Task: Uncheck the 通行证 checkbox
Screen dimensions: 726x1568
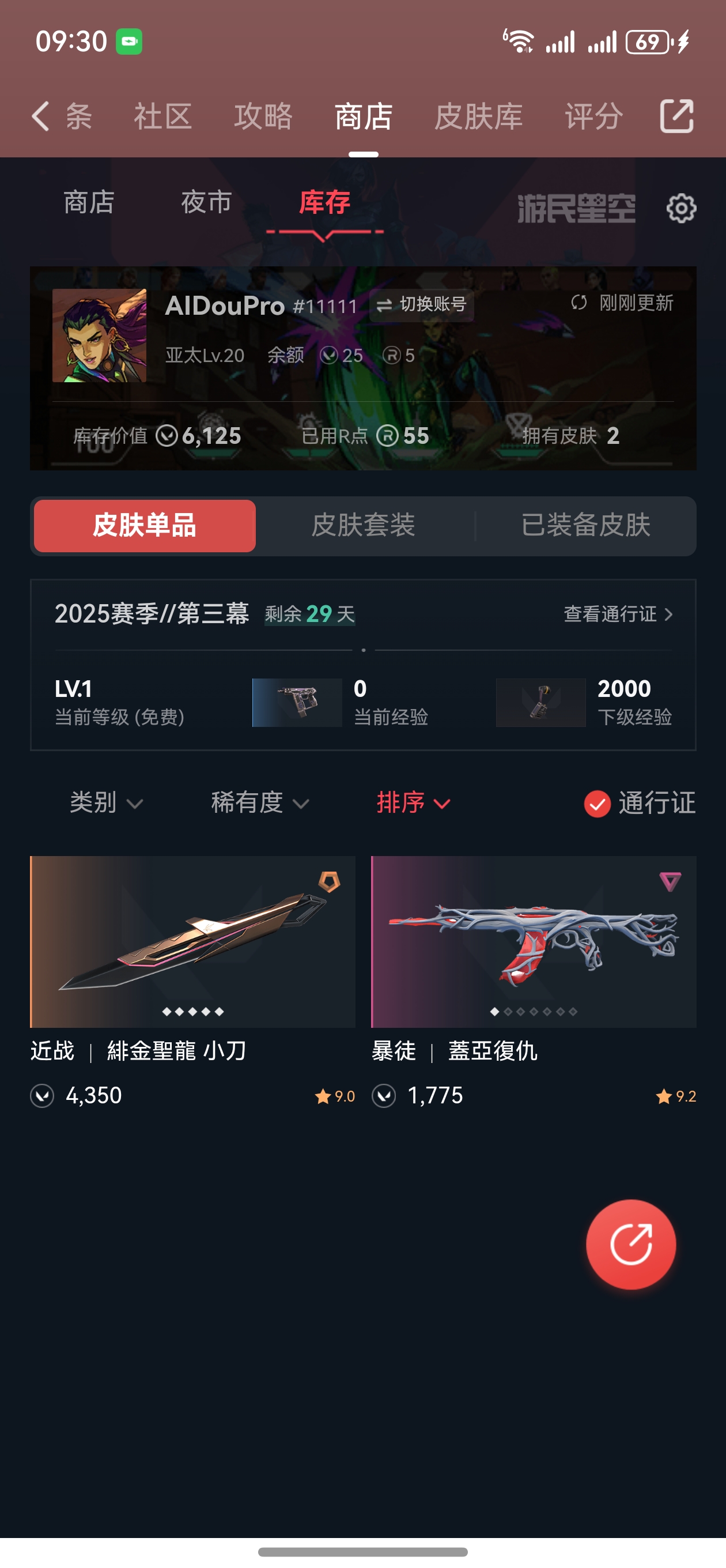Action: (x=597, y=804)
